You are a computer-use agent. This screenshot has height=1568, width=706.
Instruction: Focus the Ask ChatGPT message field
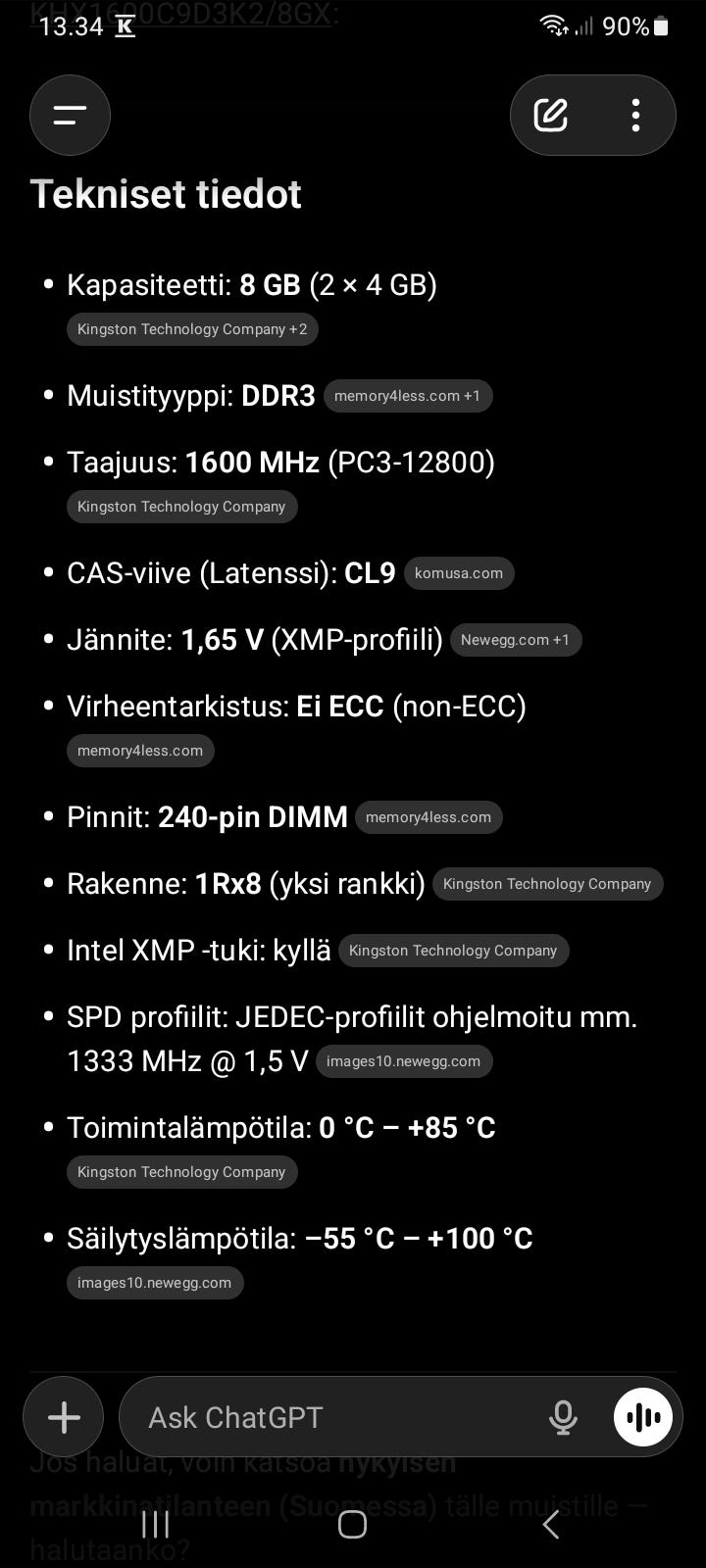point(333,1417)
